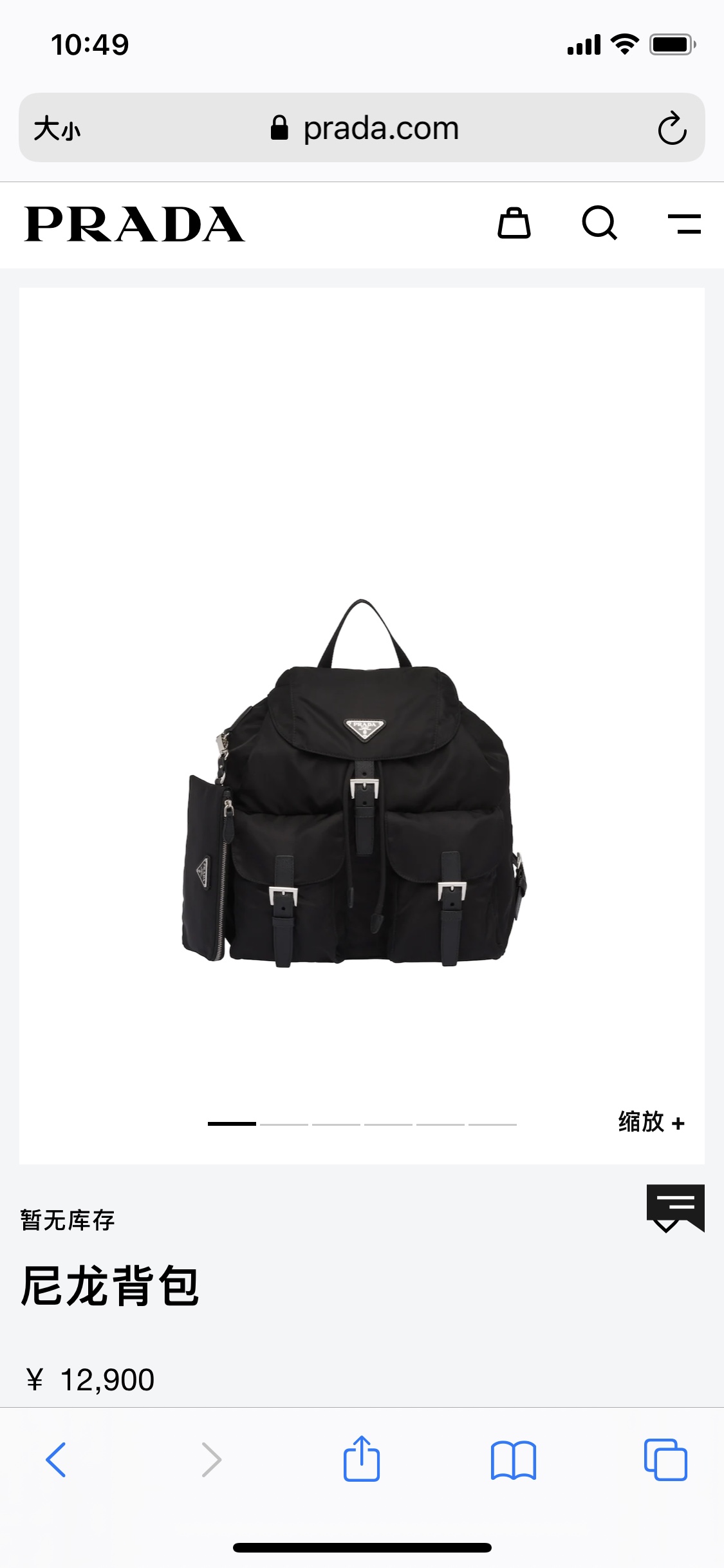
Task: Open the shopping bag icon
Action: click(514, 223)
